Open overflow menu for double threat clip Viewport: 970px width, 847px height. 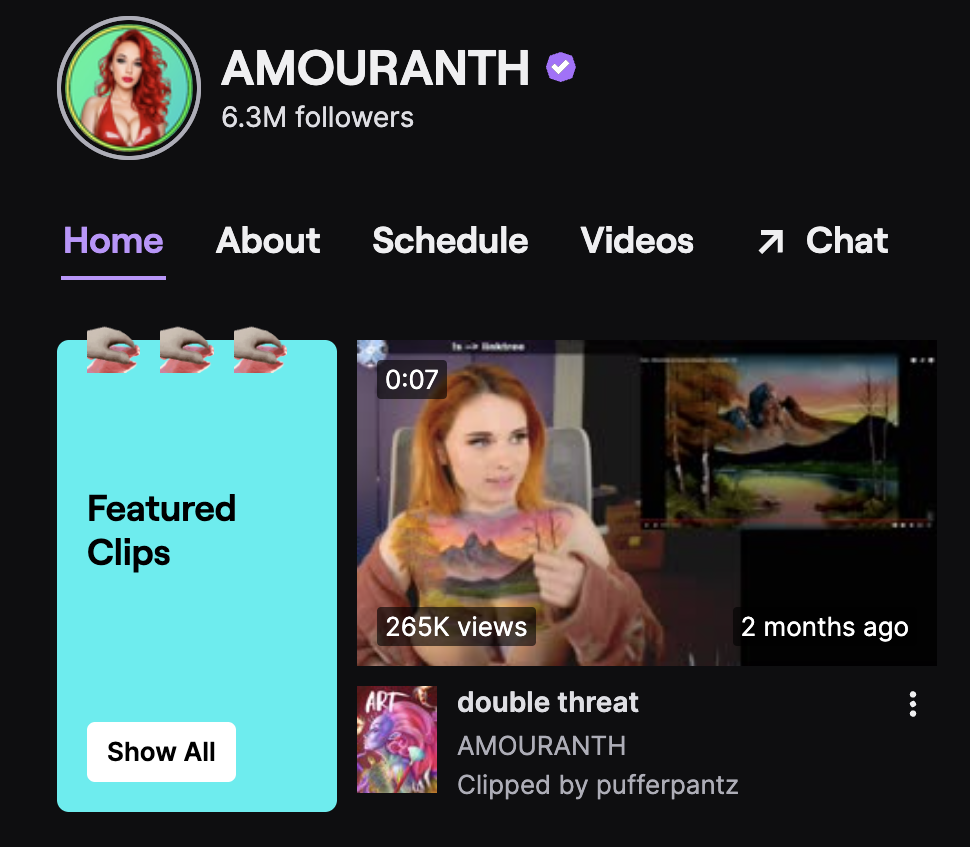point(912,705)
